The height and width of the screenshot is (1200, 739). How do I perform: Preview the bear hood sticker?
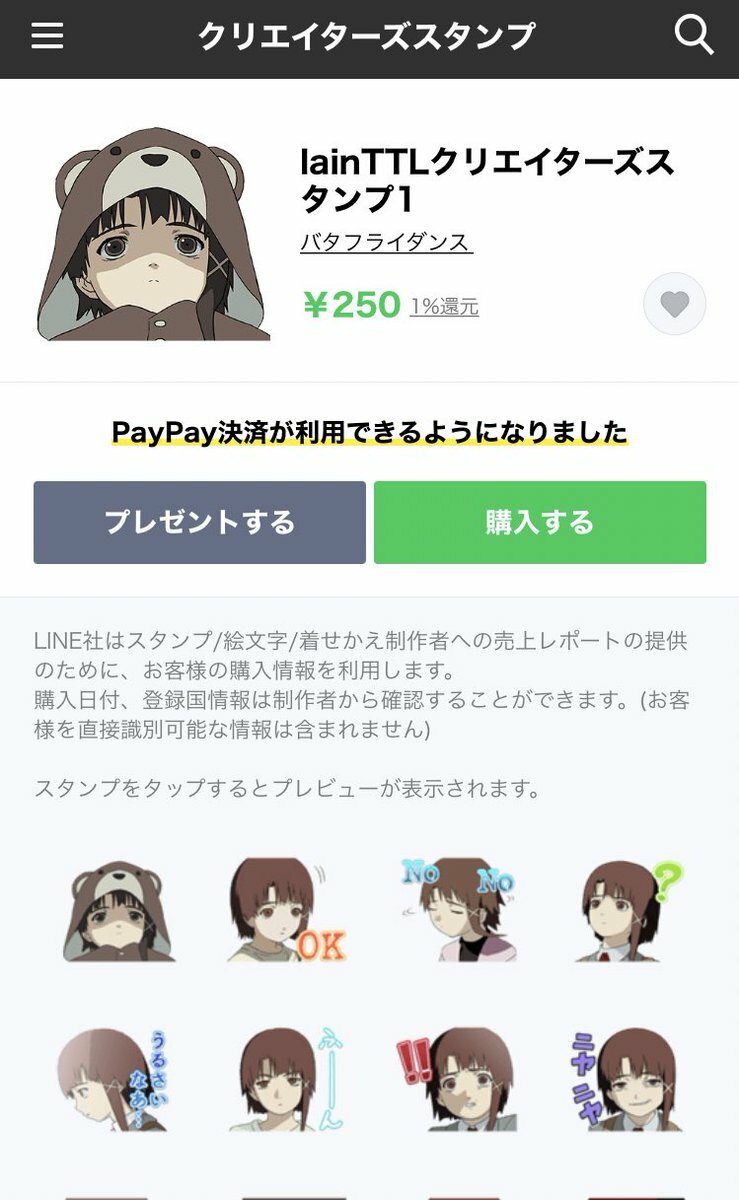coord(118,910)
